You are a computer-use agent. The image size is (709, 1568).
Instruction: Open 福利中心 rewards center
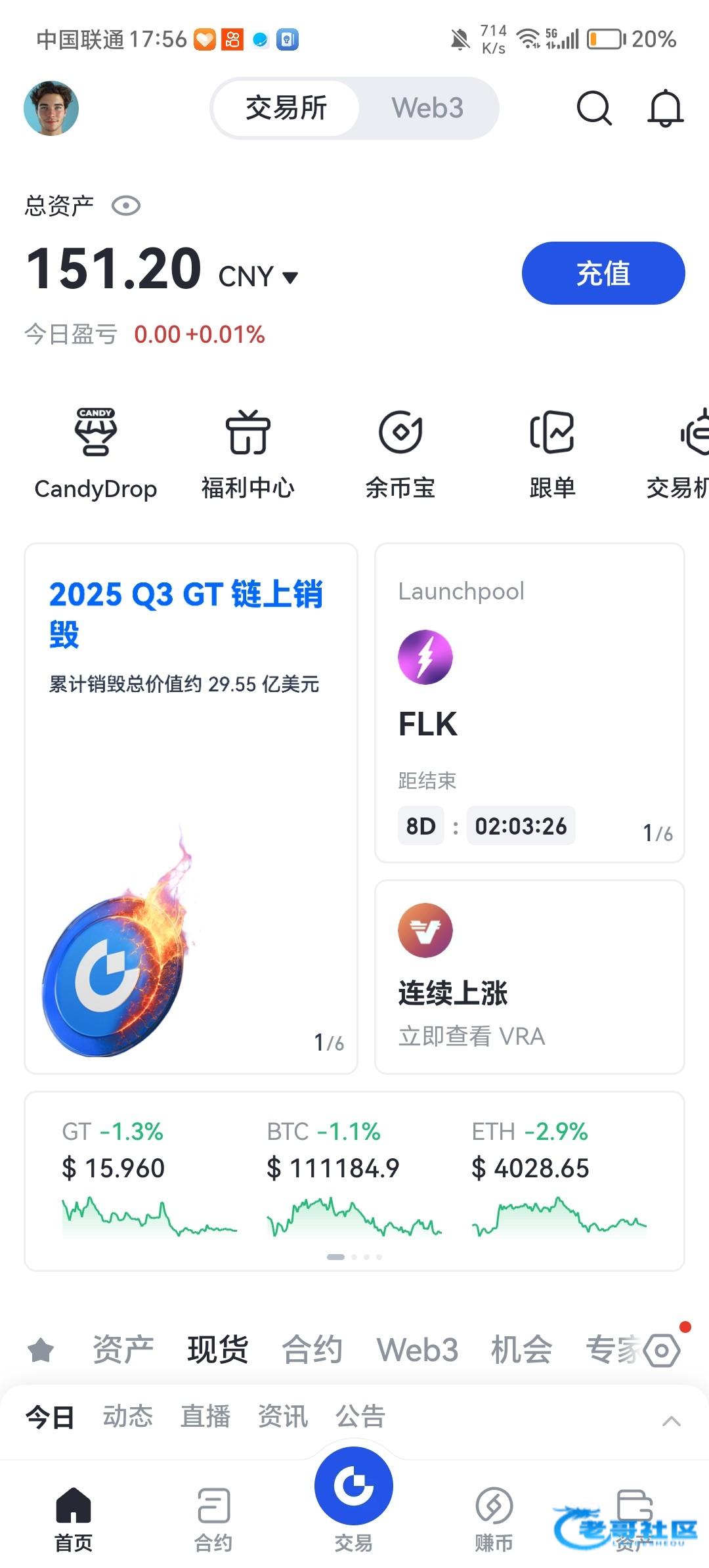click(247, 453)
